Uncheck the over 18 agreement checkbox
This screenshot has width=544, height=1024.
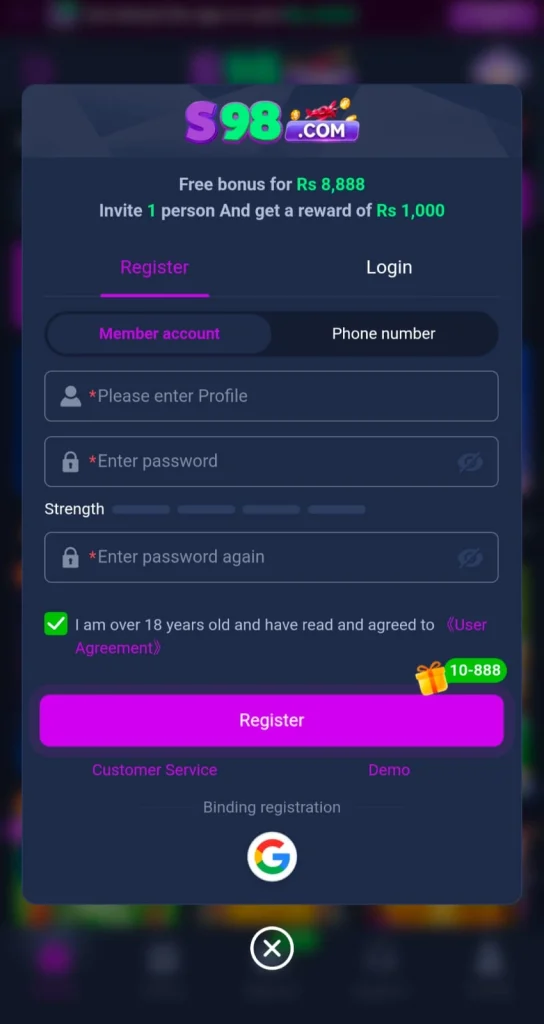(56, 624)
